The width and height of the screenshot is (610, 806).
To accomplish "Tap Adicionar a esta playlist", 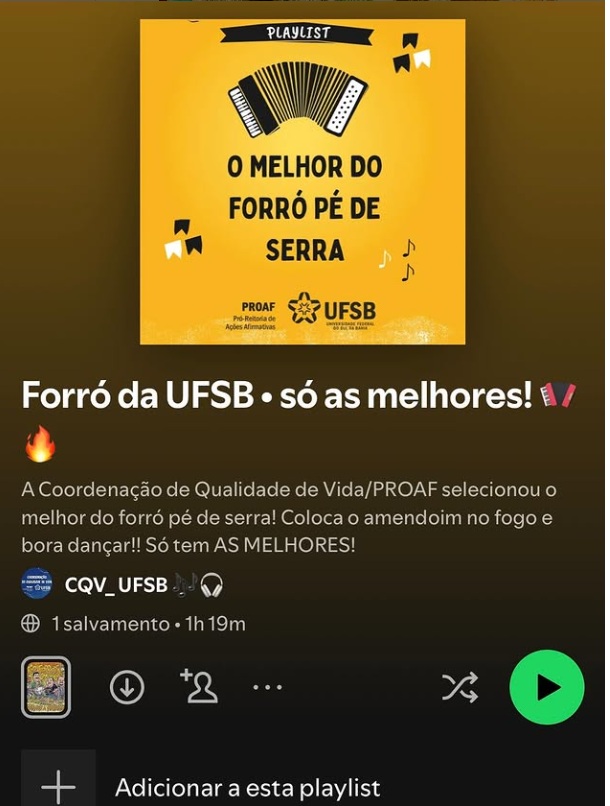I will click(247, 787).
